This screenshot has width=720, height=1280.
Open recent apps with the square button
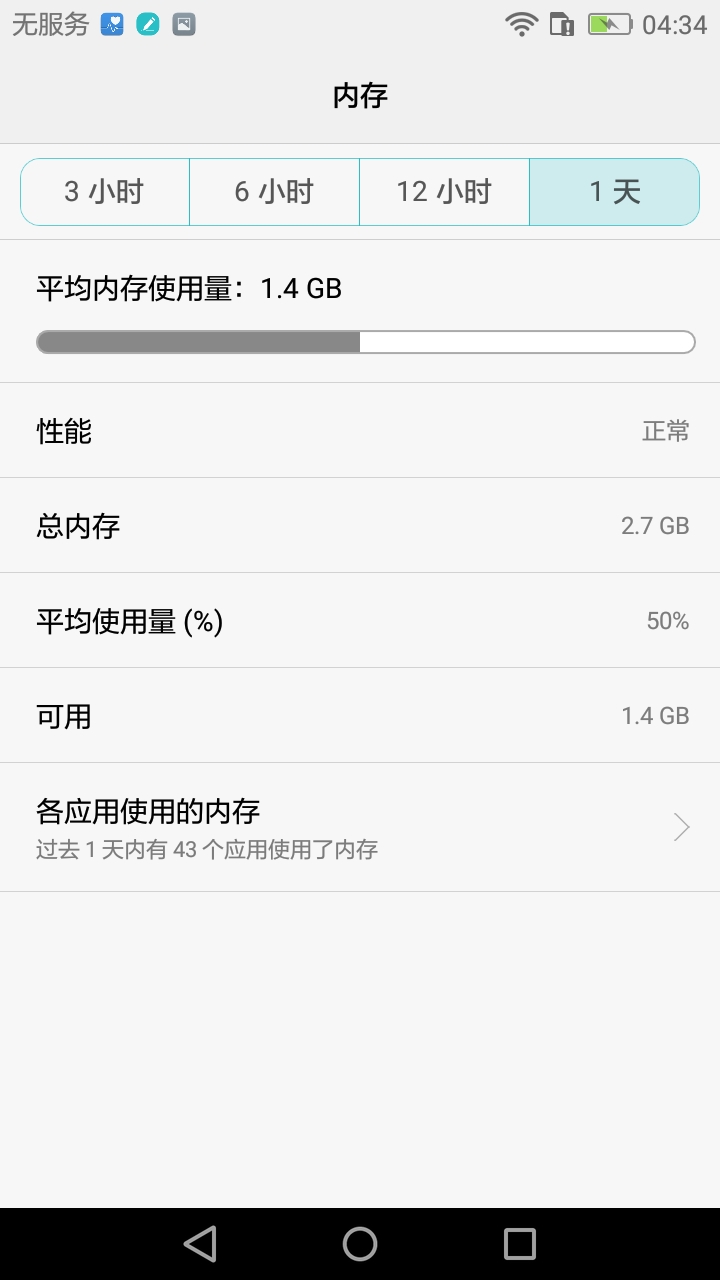(x=520, y=1243)
